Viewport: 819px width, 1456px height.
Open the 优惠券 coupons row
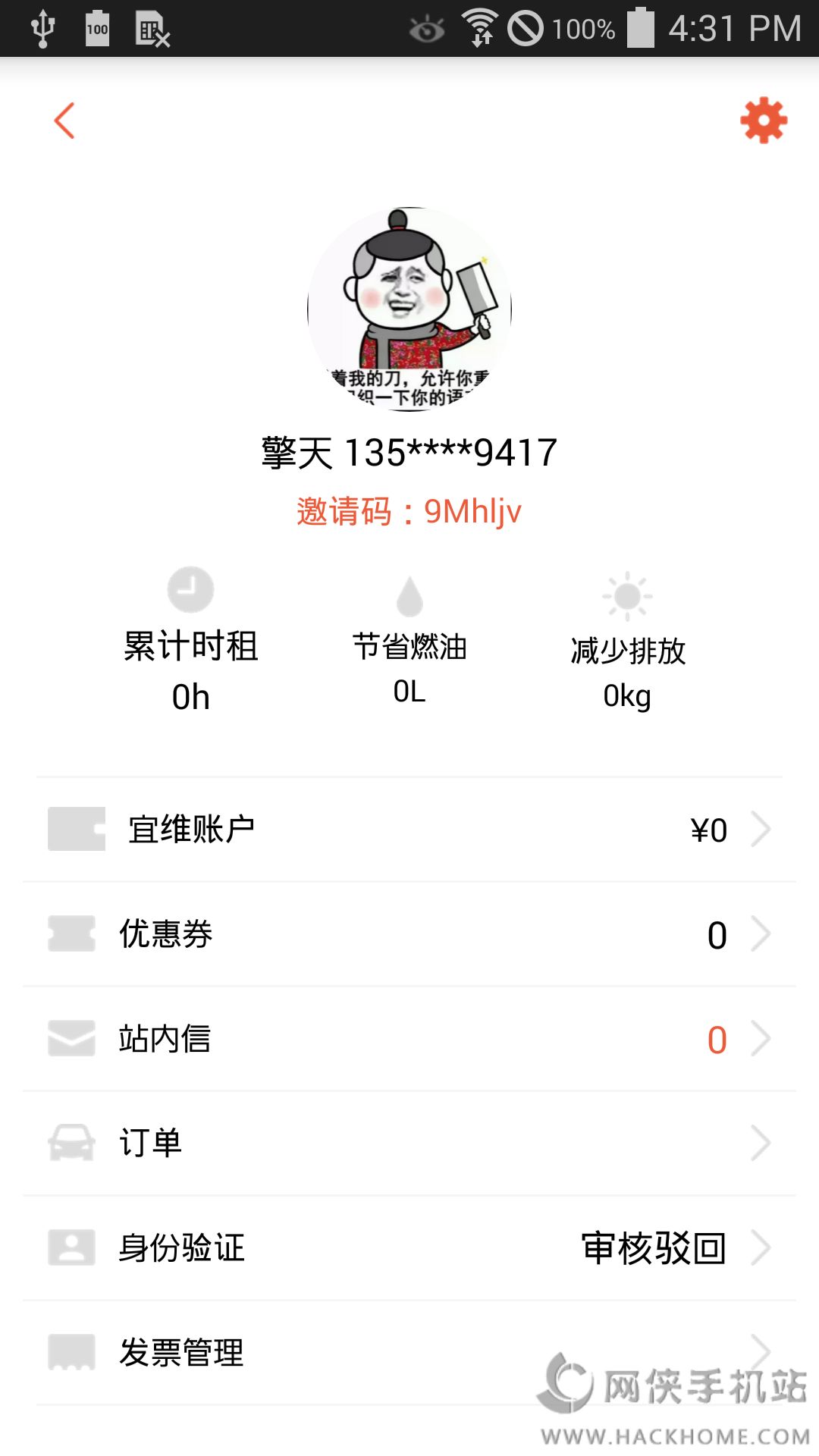[409, 934]
